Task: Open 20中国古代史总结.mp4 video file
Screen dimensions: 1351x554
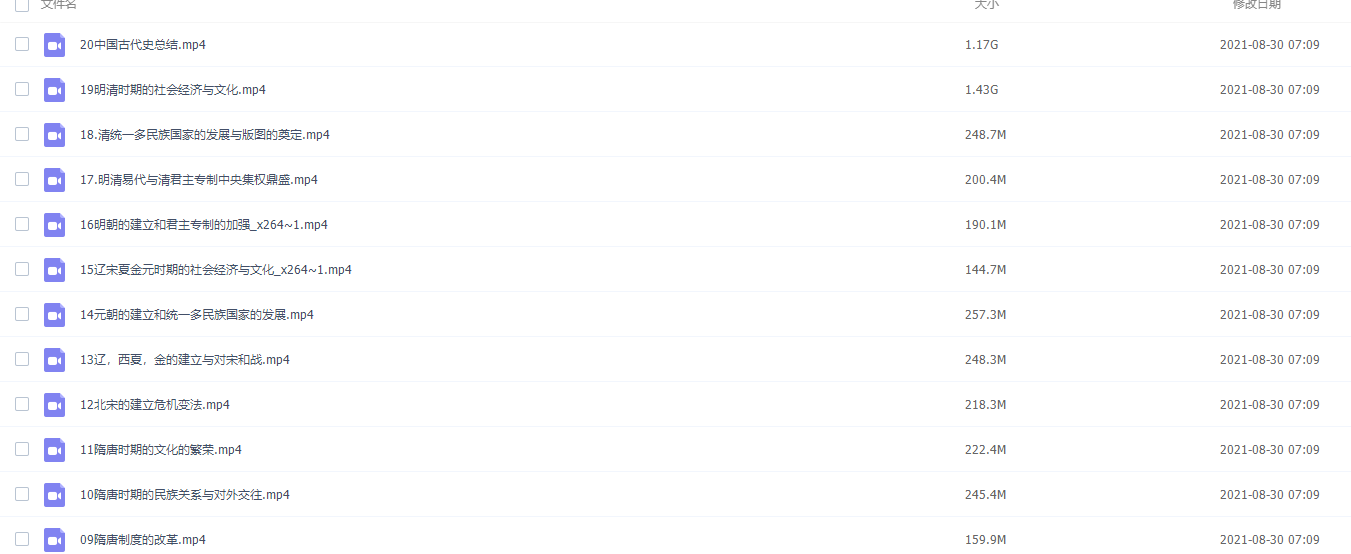Action: (x=143, y=45)
